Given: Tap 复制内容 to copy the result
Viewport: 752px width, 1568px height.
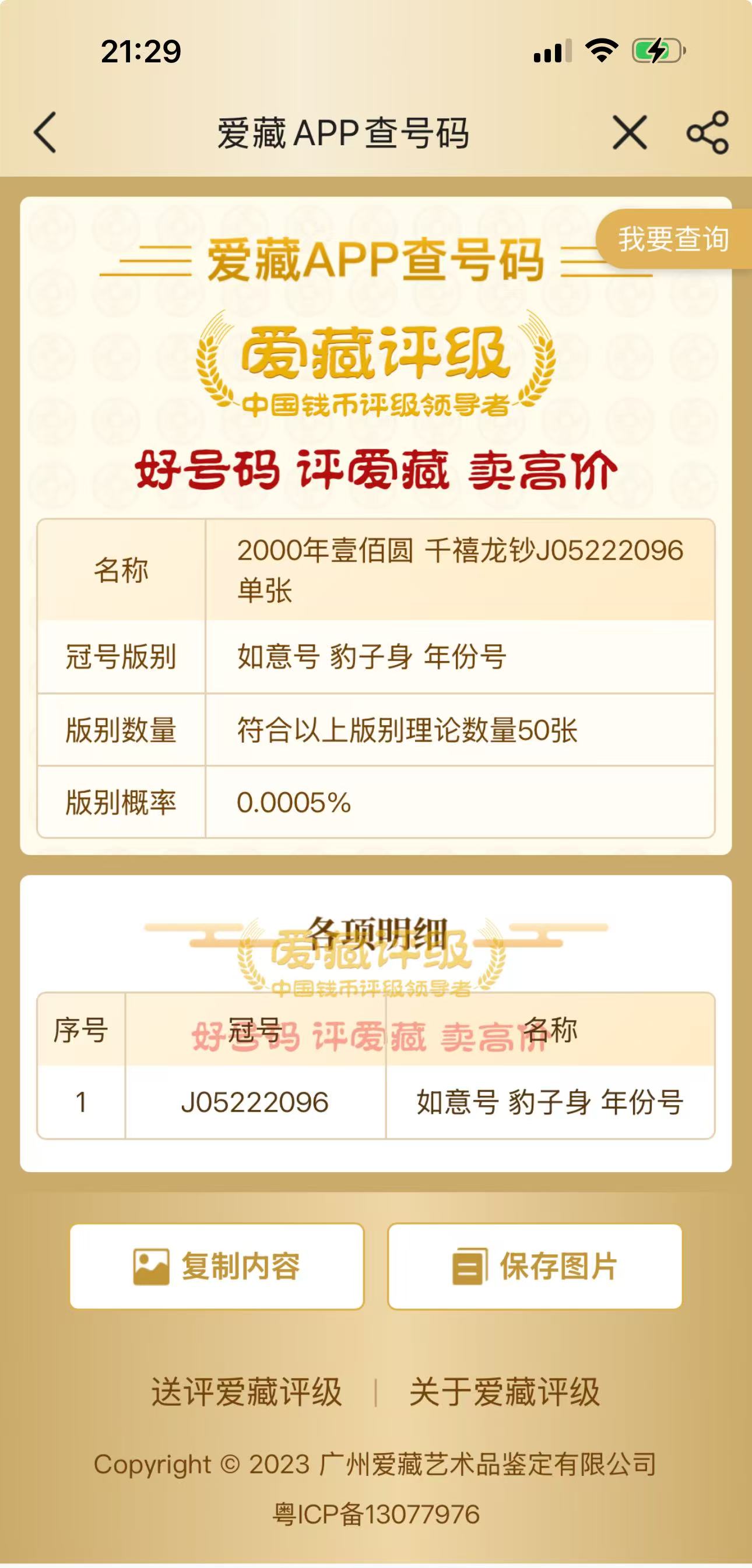Looking at the screenshot, I should tap(217, 1266).
